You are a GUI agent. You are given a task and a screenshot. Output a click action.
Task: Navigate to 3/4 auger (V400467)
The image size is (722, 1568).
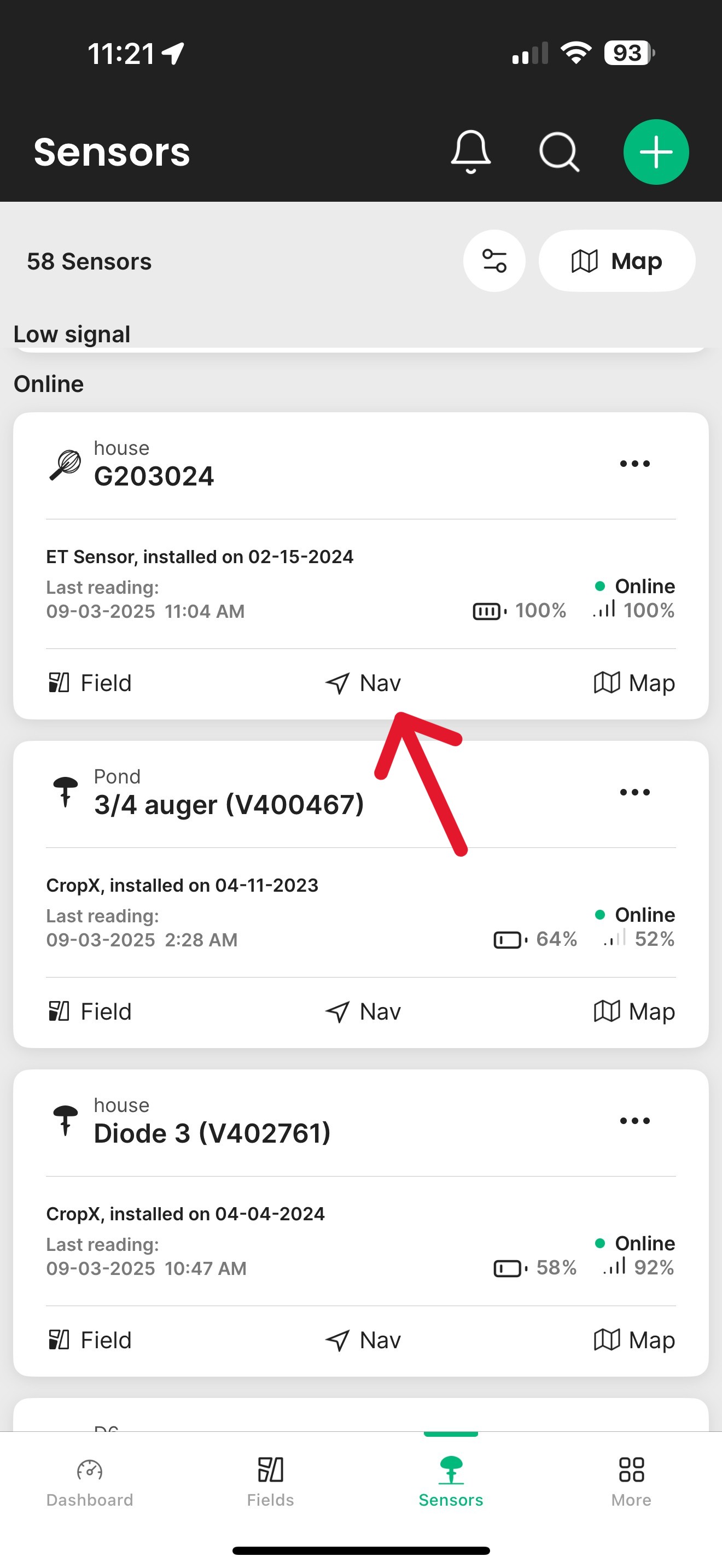(363, 1011)
